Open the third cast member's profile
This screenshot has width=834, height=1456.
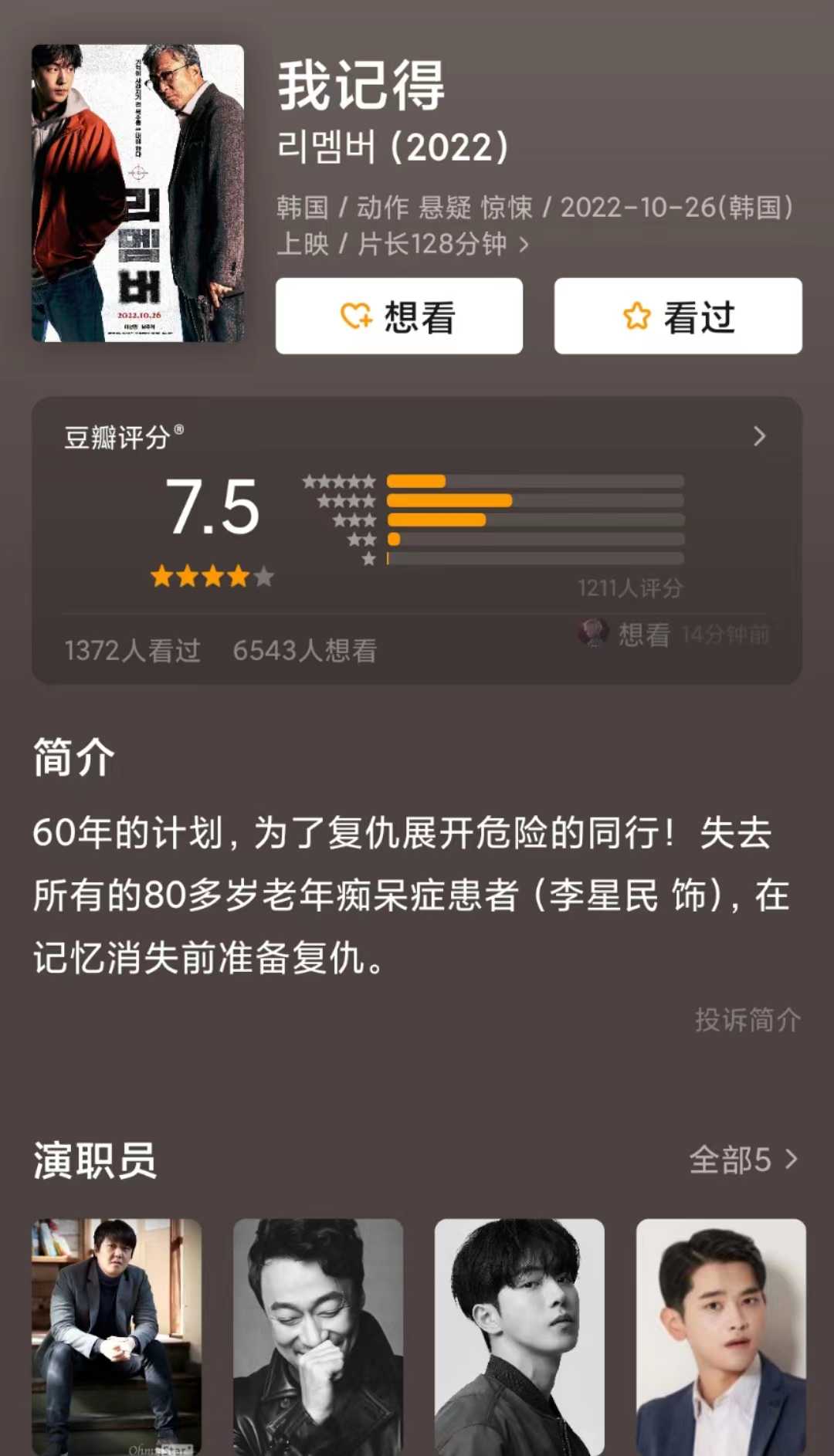[519, 1336]
